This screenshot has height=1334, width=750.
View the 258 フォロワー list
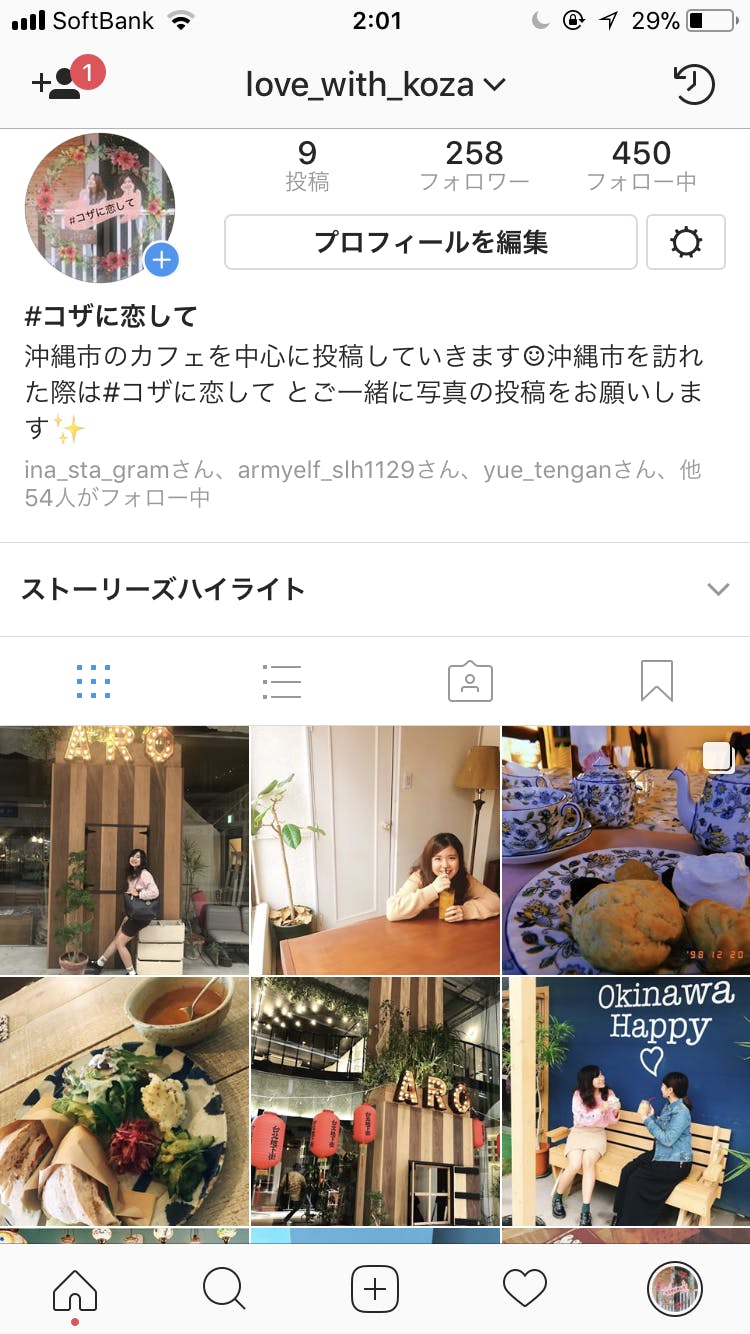coord(474,165)
